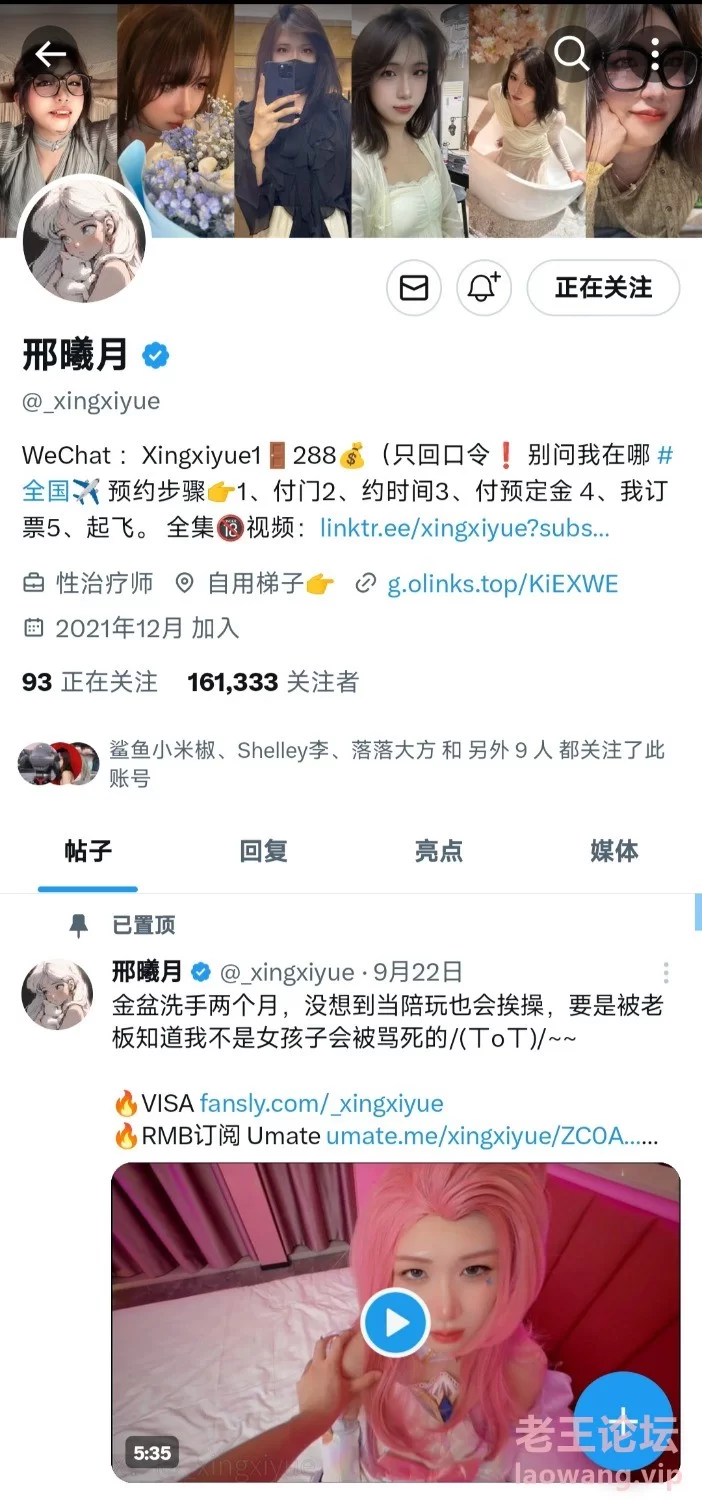Play the 5:35 video in pinned post
The height and width of the screenshot is (1500, 702).
click(395, 1324)
